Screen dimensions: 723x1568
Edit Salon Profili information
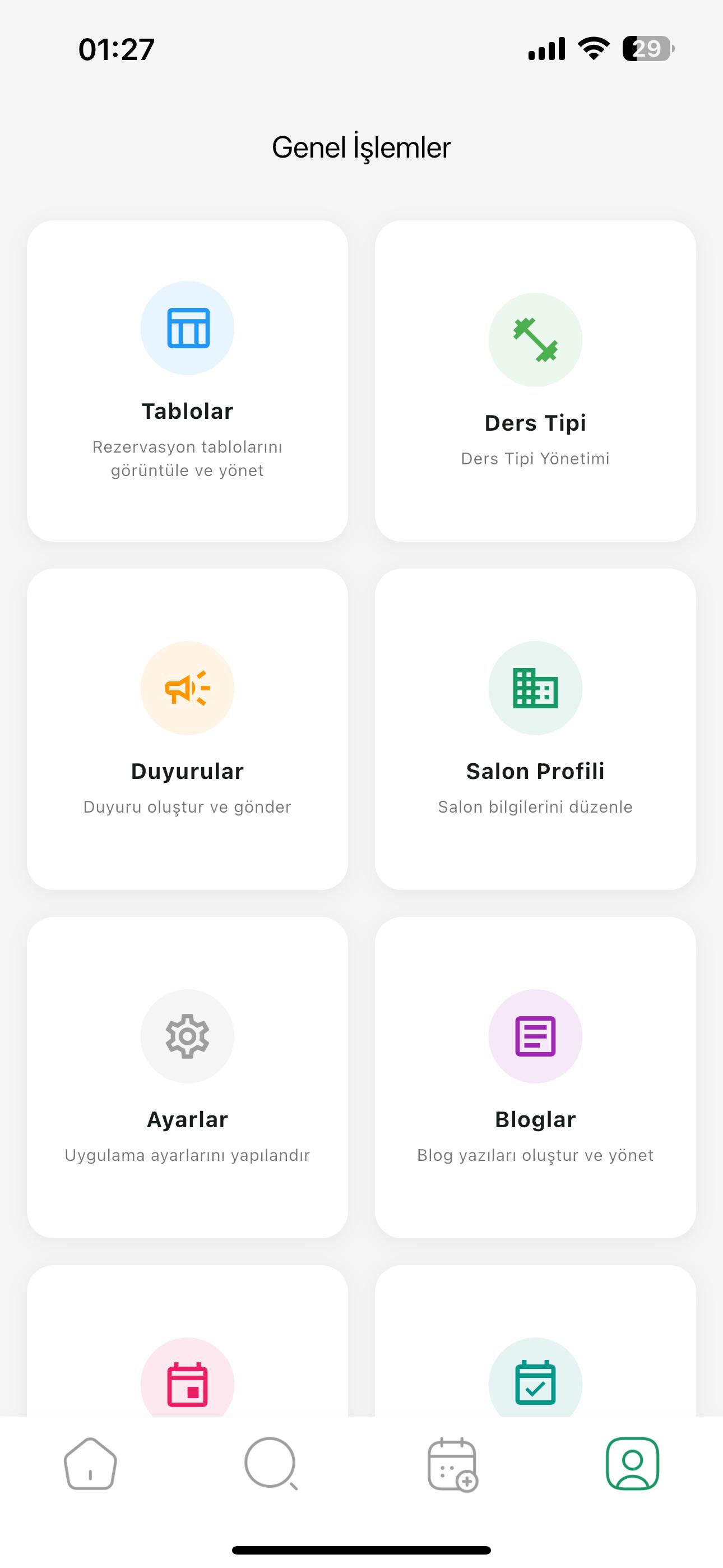(535, 729)
